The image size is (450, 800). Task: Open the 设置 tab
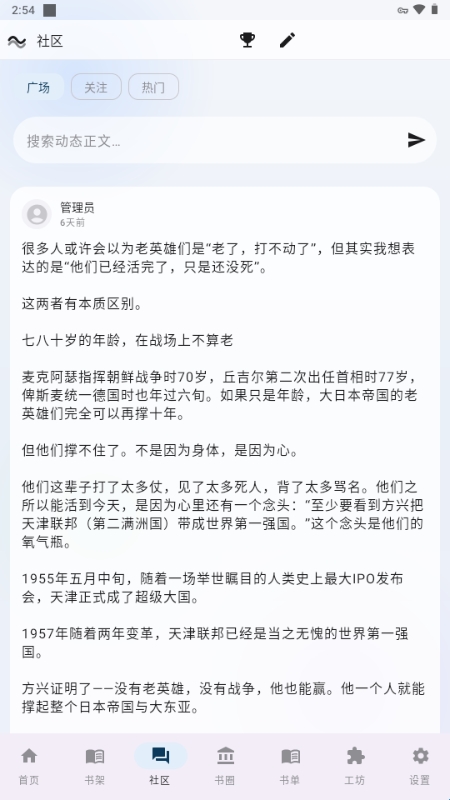tap(420, 766)
